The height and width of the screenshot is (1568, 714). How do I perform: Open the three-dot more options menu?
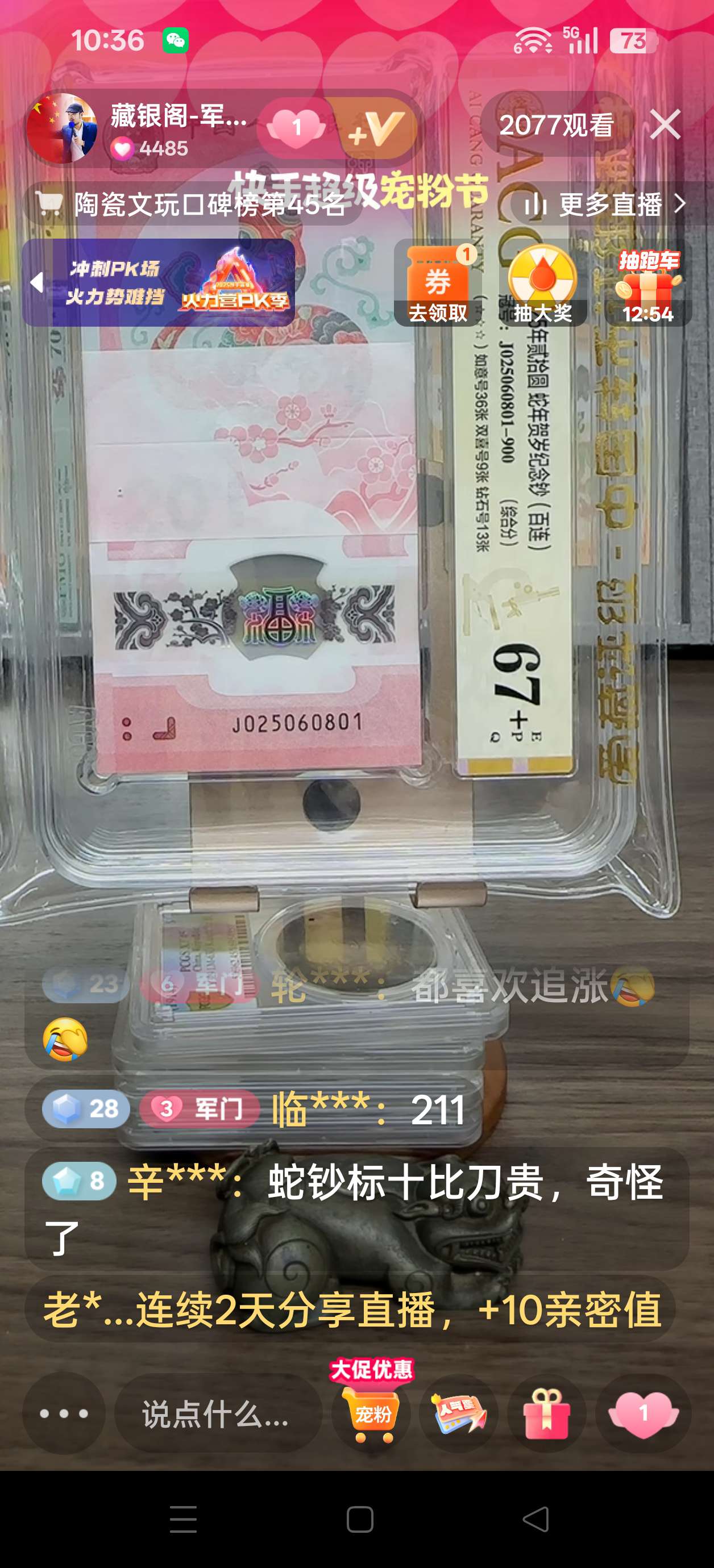(63, 1413)
